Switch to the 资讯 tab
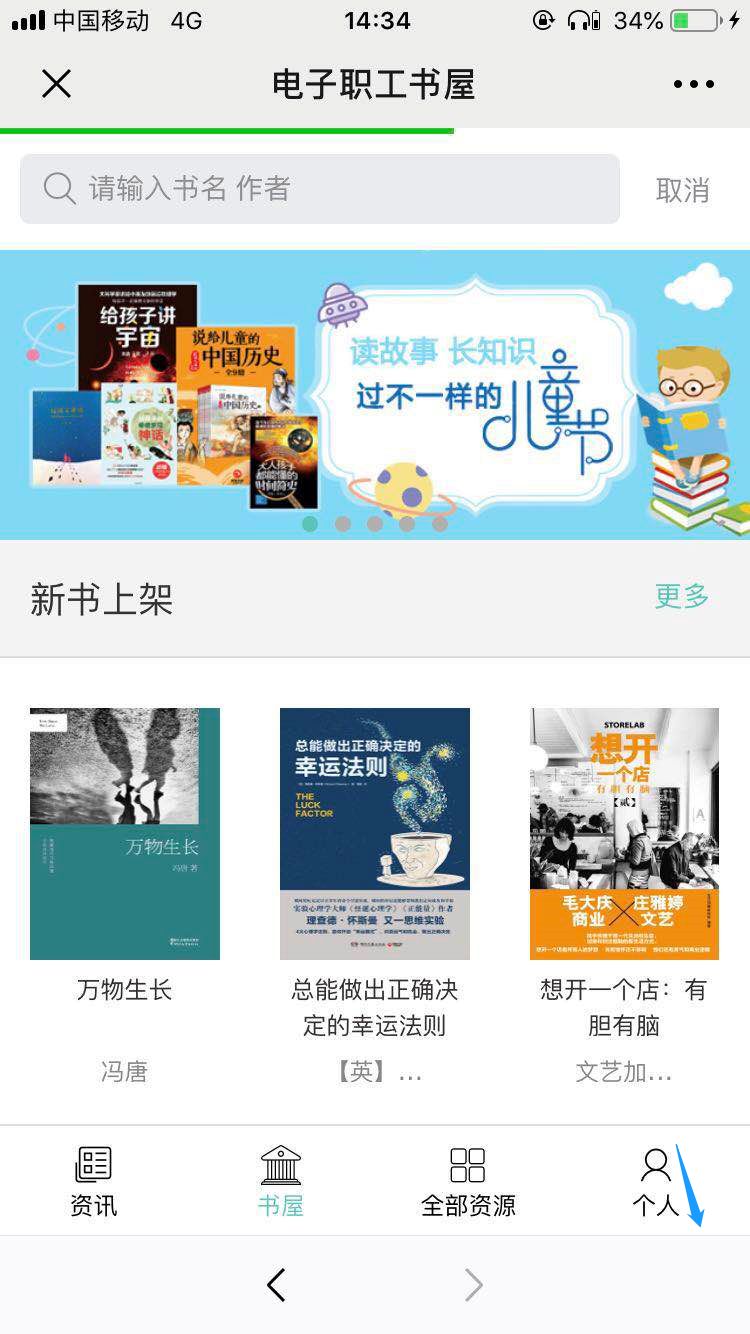Screen dimensions: 750x1334 click(x=93, y=1181)
